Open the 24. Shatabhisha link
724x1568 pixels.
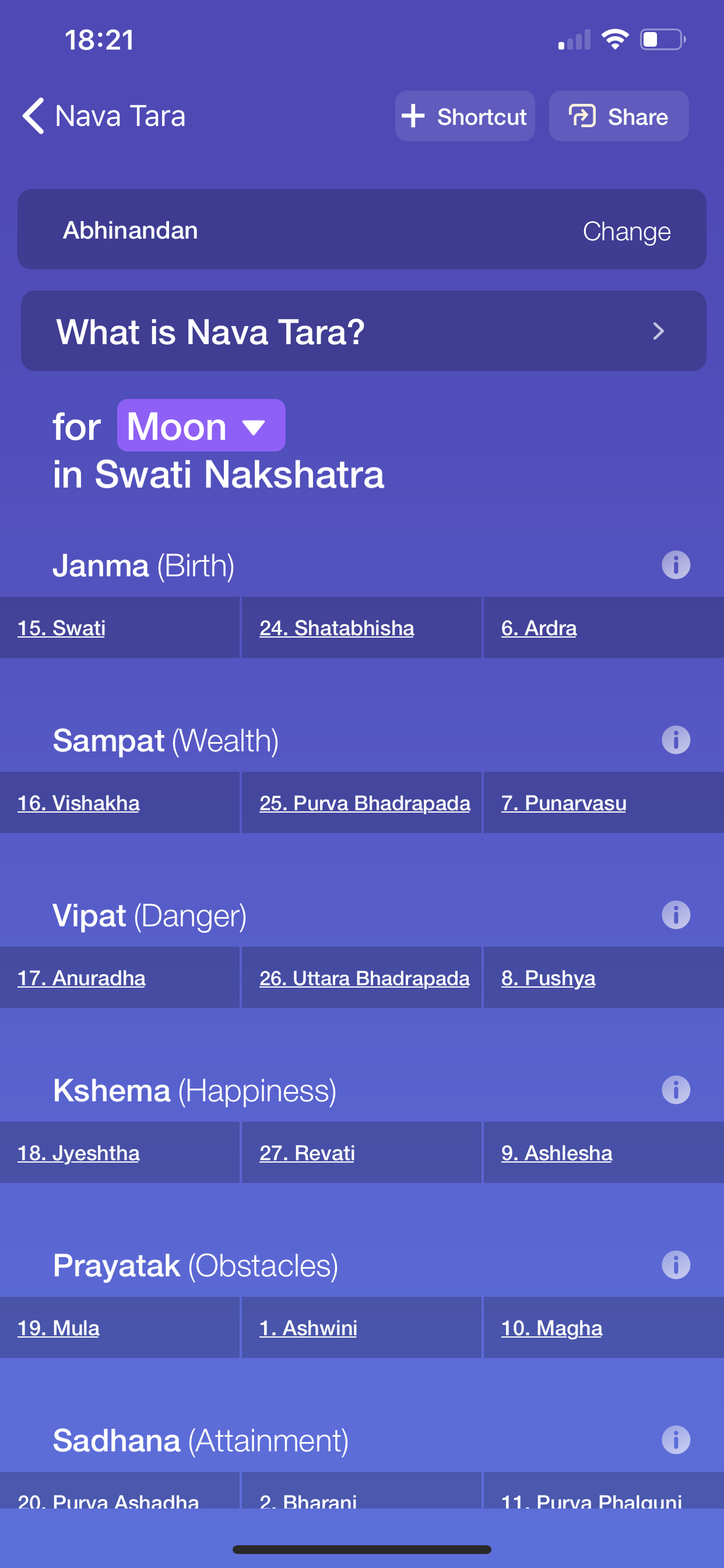click(x=336, y=628)
